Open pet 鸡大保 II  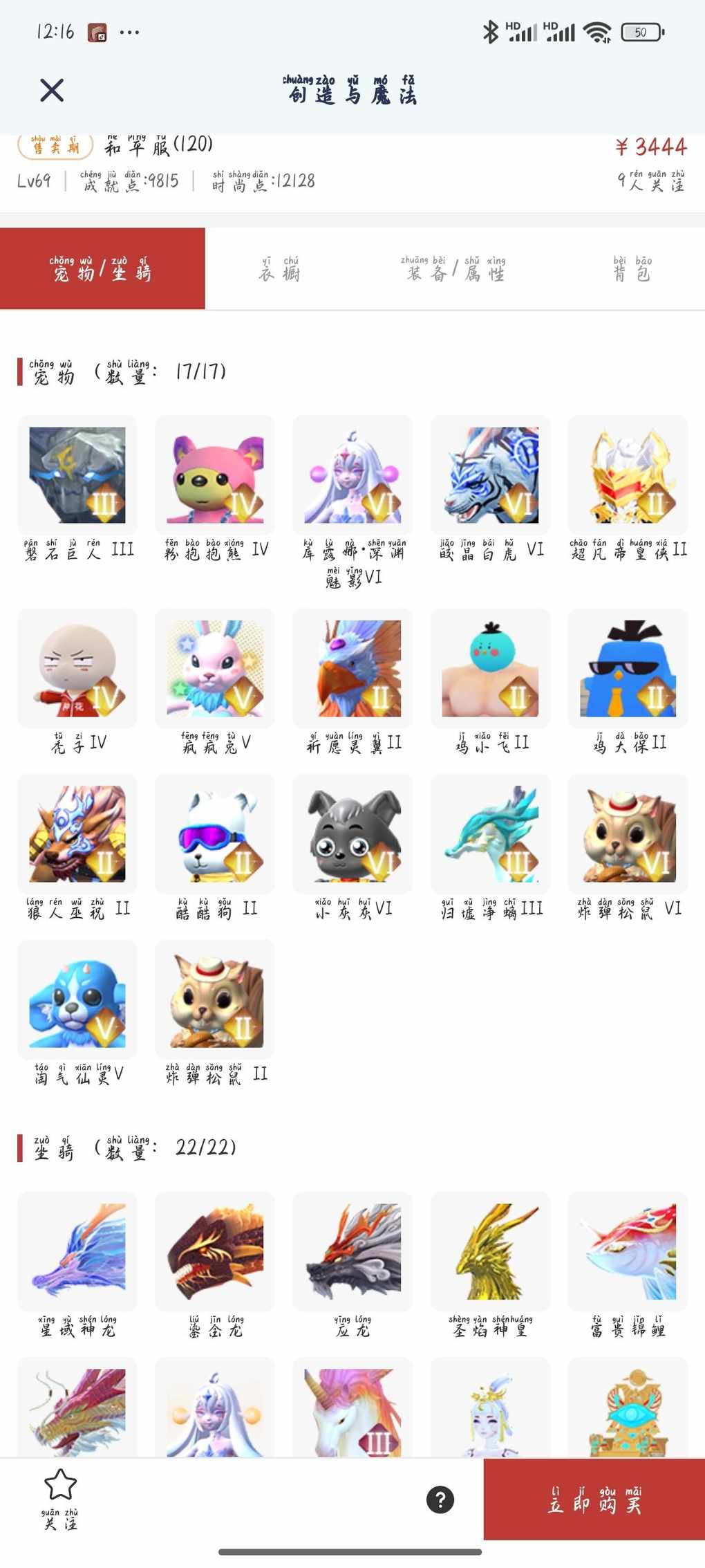pyautogui.click(x=628, y=668)
